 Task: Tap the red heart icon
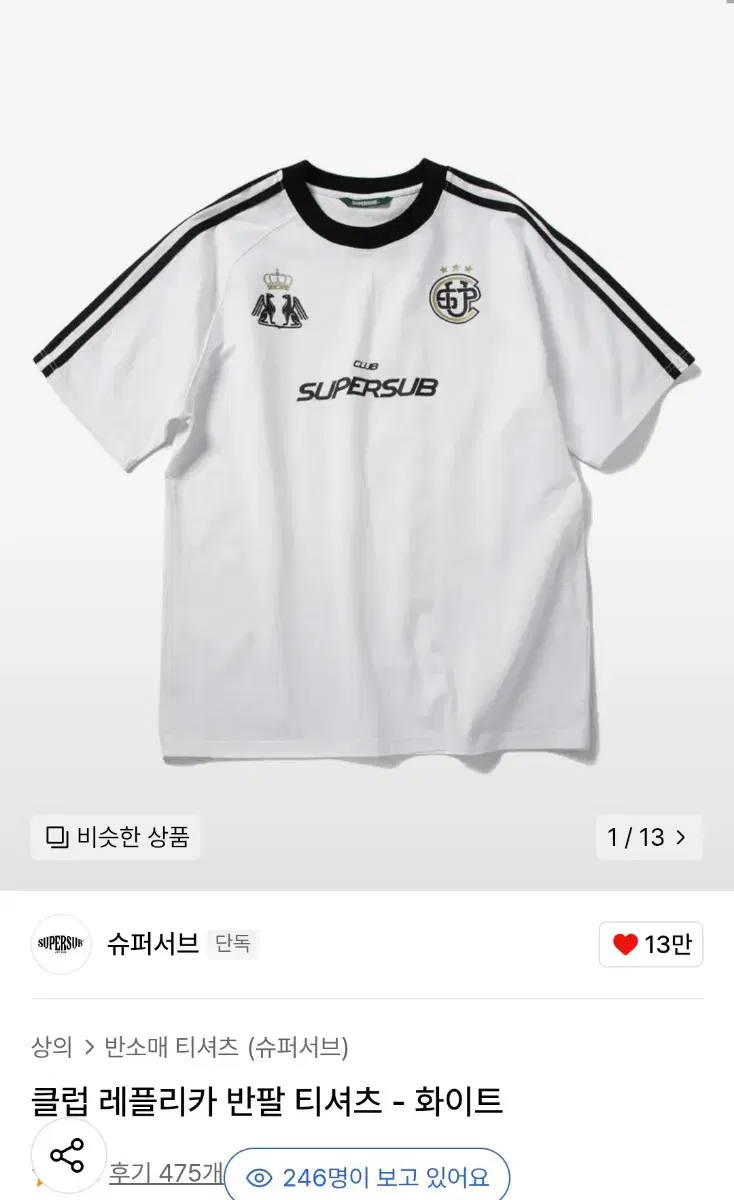pyautogui.click(x=625, y=943)
